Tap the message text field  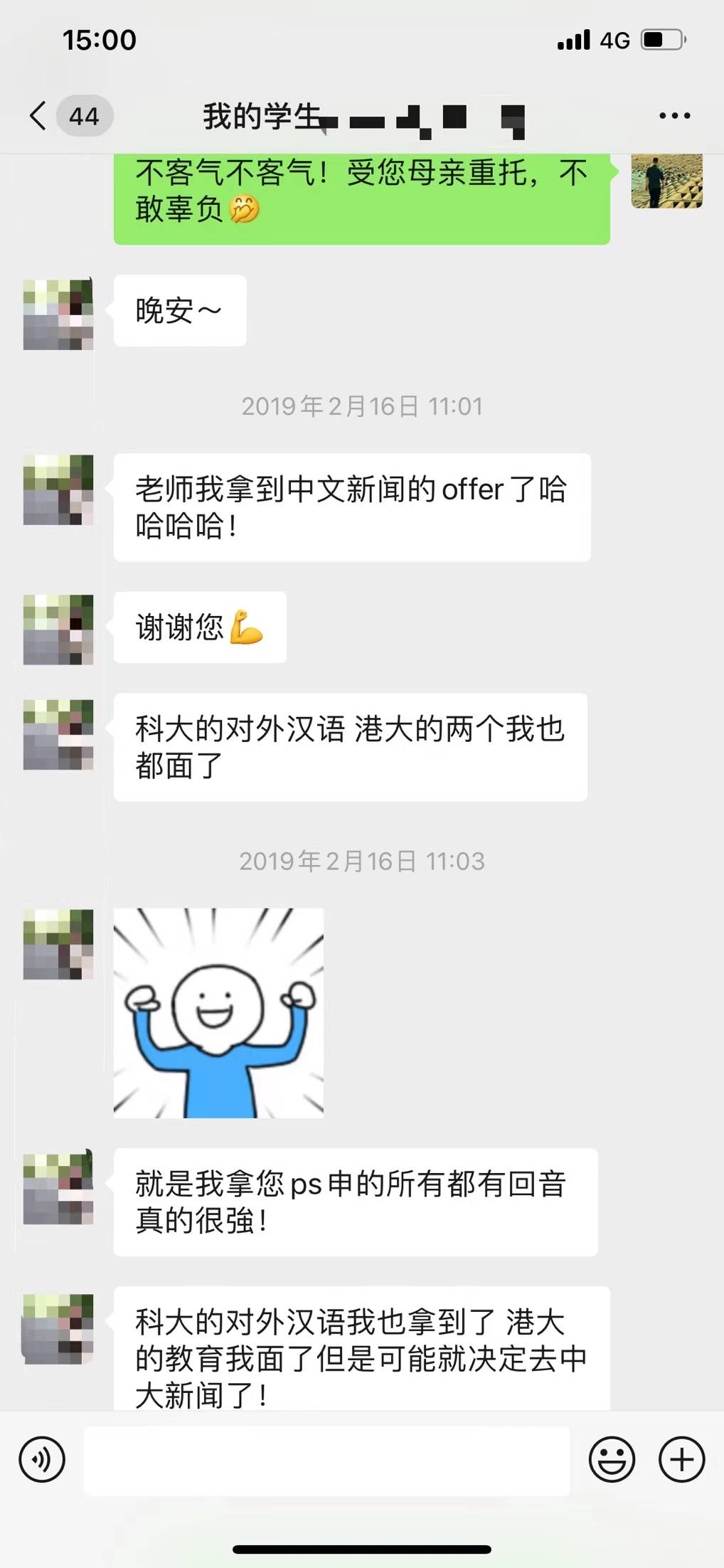click(326, 1461)
